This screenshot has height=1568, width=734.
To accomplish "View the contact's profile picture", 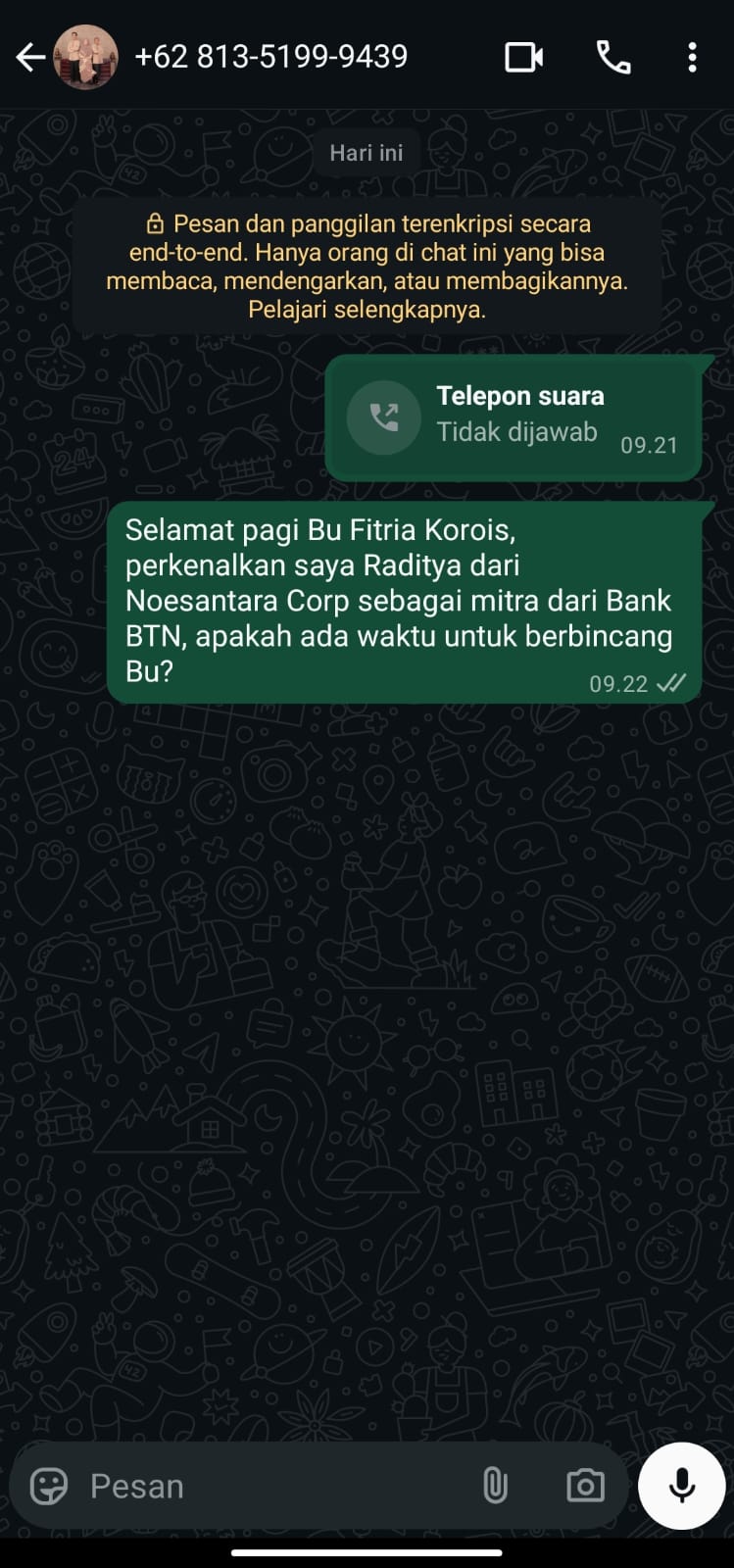I will coord(86,56).
